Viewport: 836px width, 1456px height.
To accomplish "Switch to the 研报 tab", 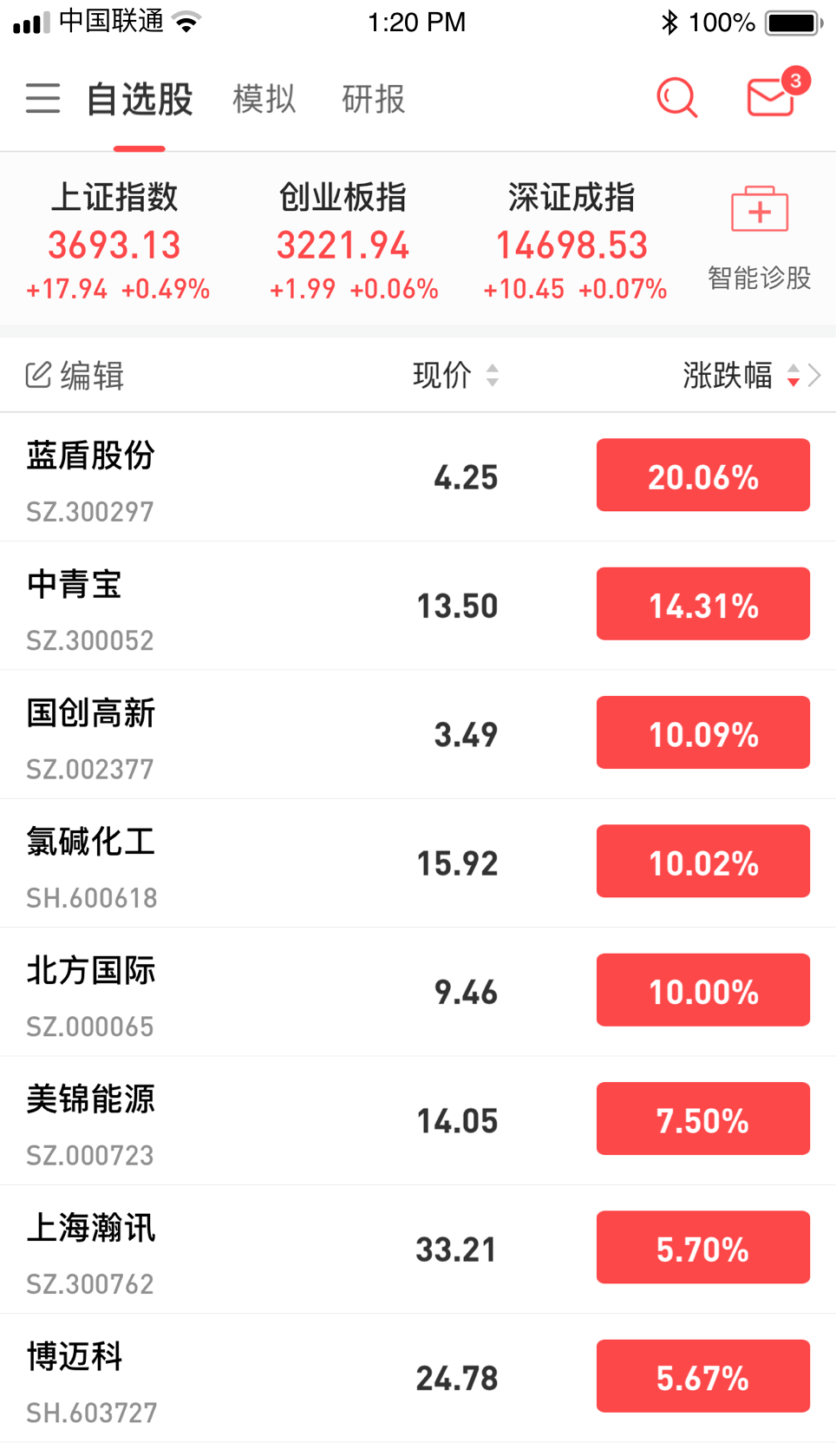I will (373, 99).
